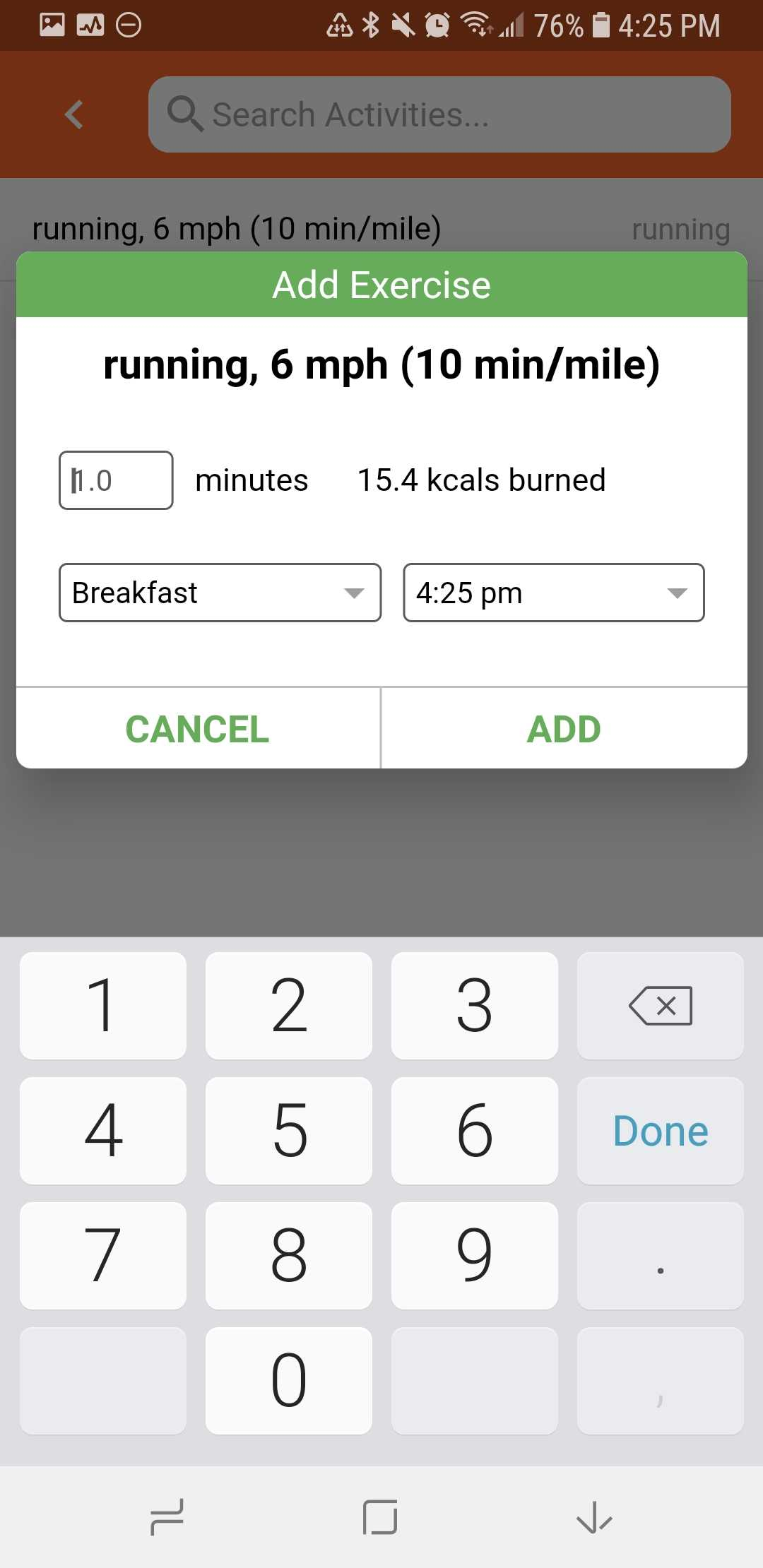Tap the minutes input field
The width and height of the screenshot is (763, 1568).
(116, 480)
